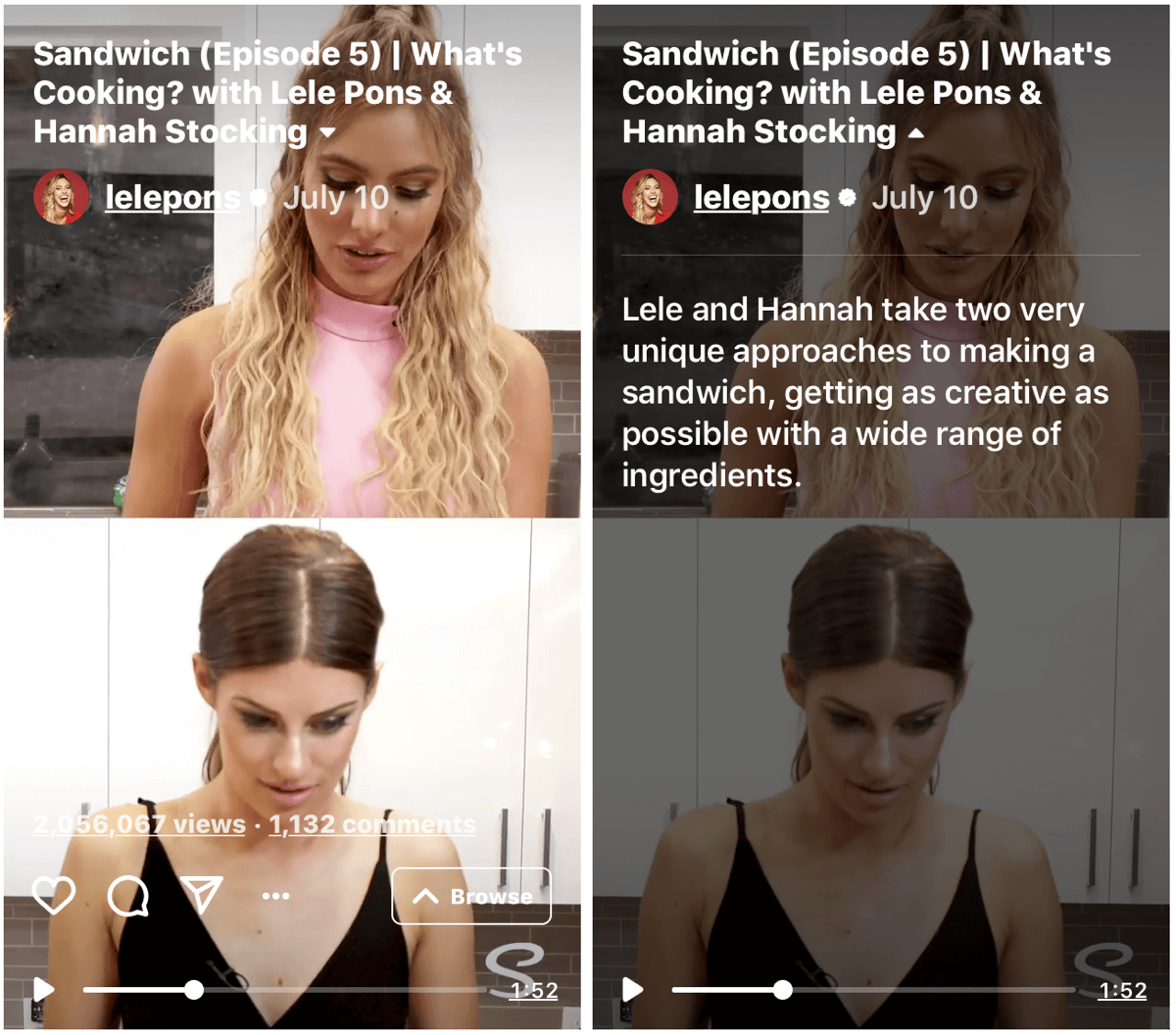
Task: Open the 1,132 comments link
Action: [372, 824]
